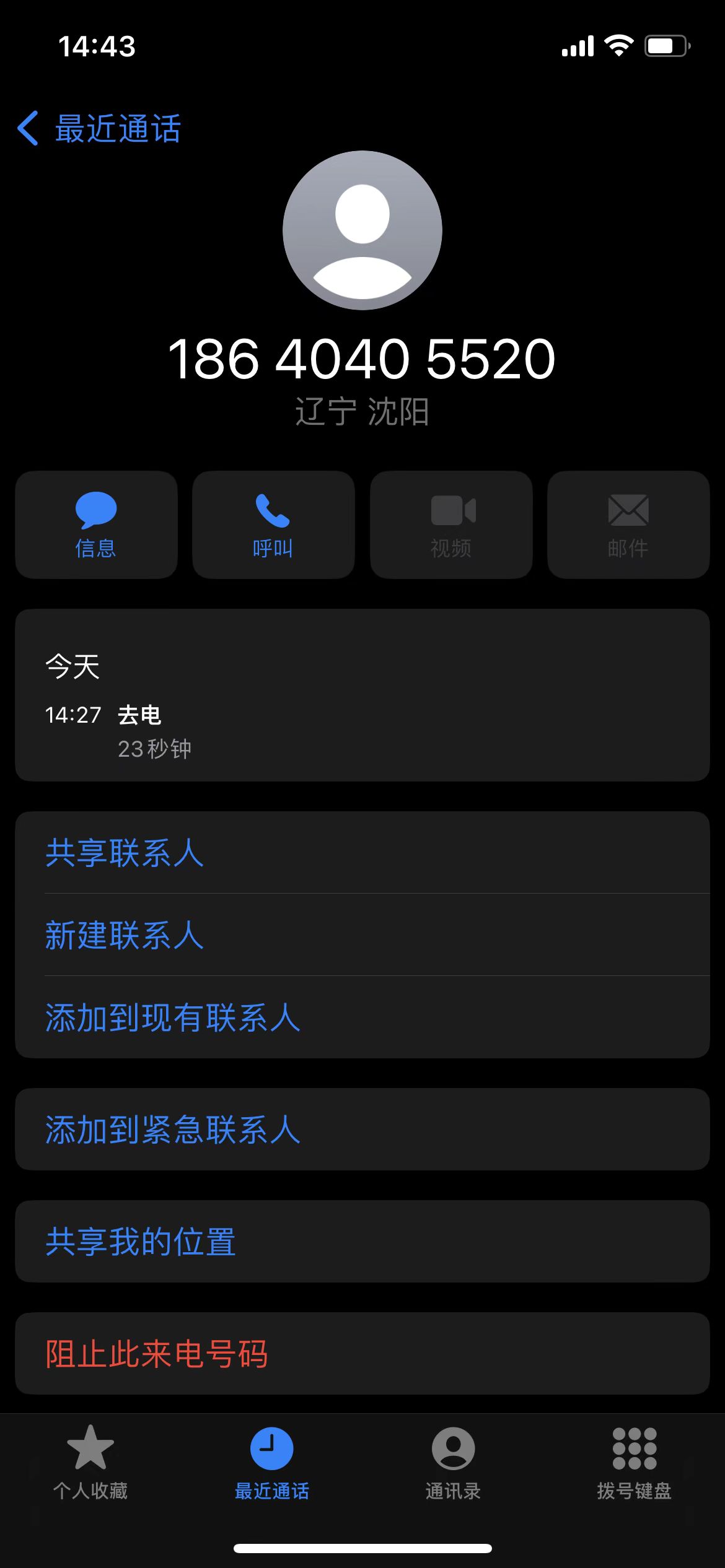Open 共享我的位置

click(362, 1241)
